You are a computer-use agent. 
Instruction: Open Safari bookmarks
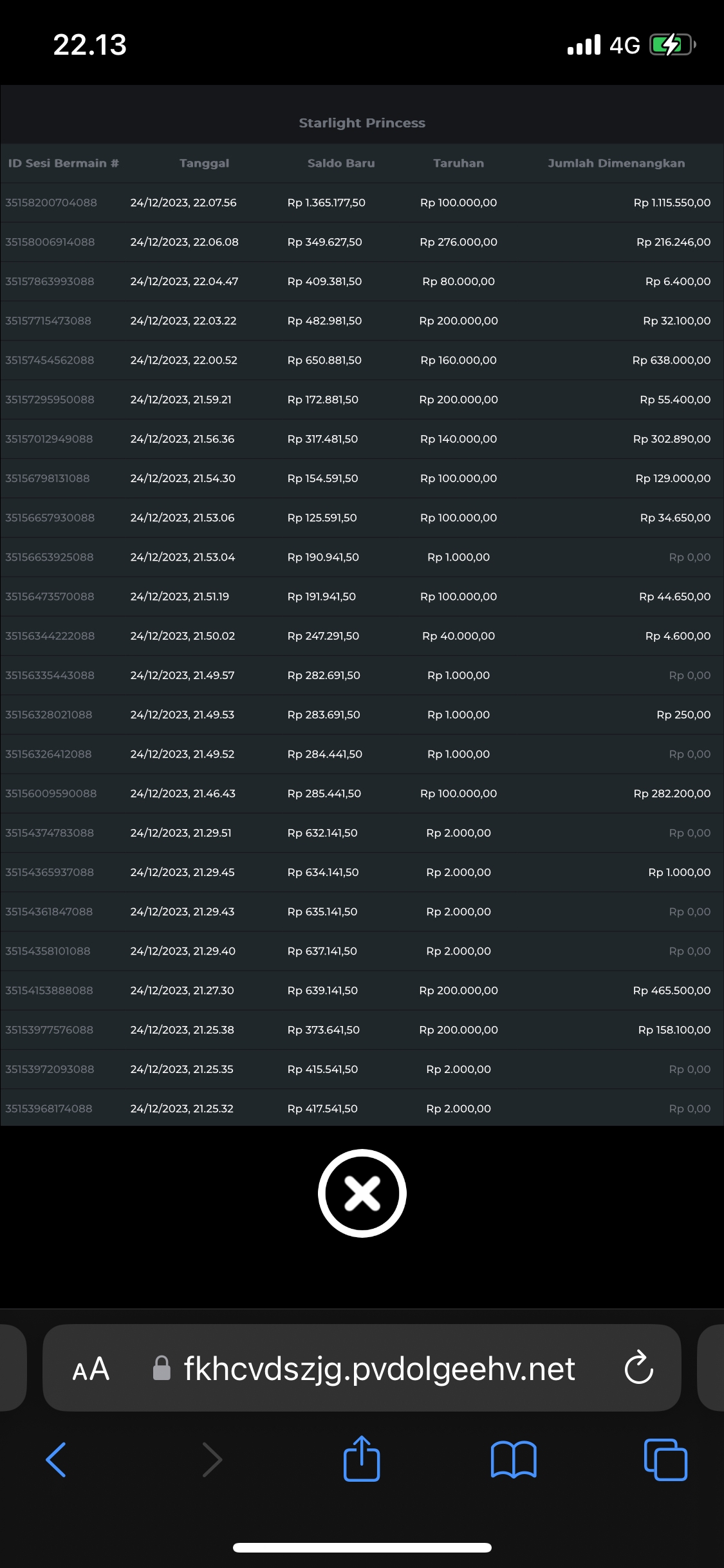click(x=513, y=1459)
